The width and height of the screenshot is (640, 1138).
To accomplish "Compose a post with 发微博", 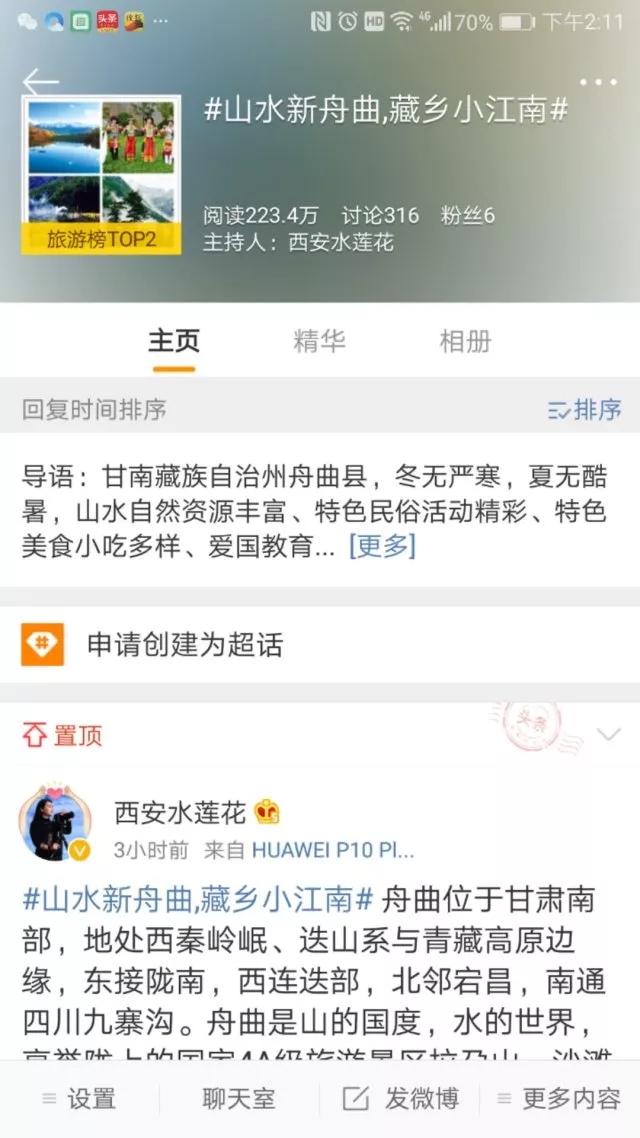I will 400,1098.
